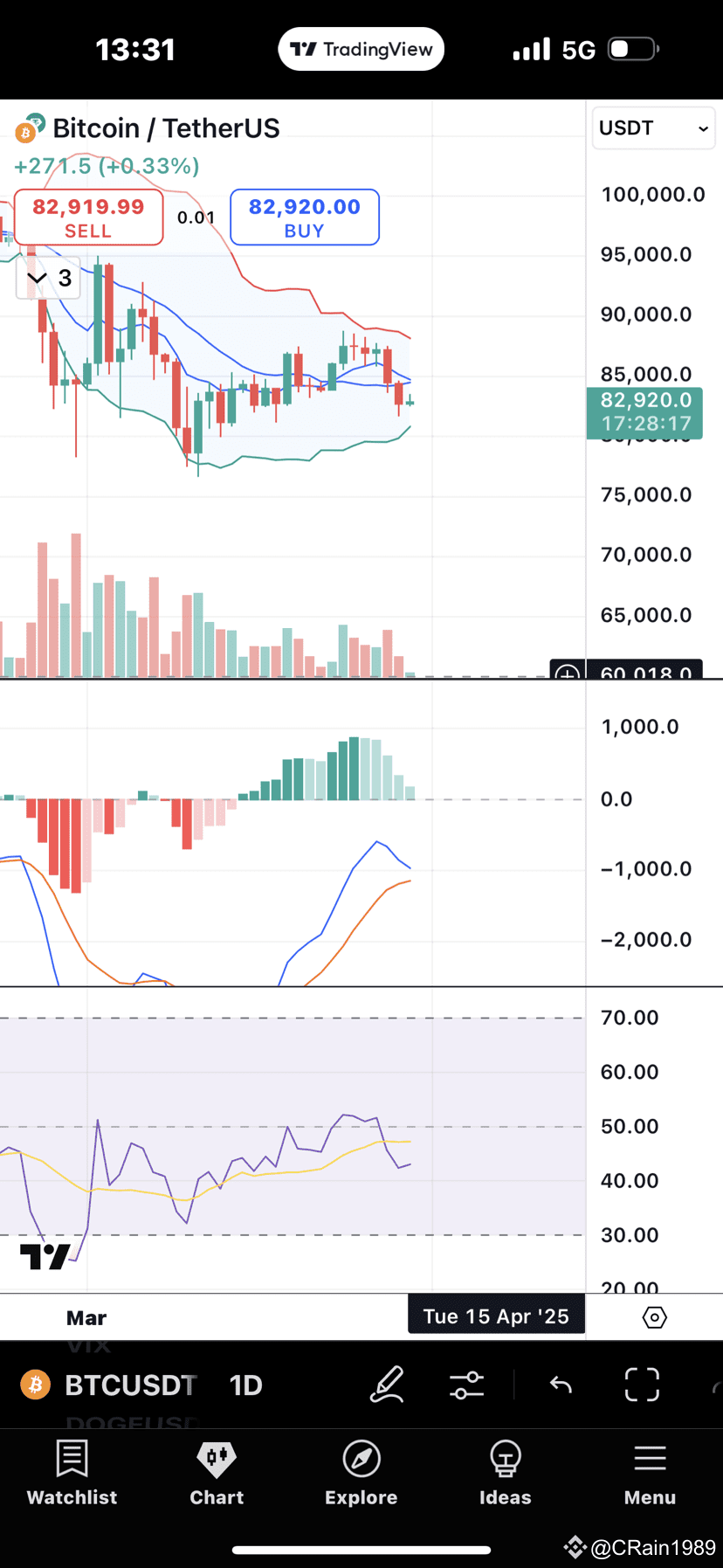Enter fullscreen chart mode
The width and height of the screenshot is (723, 1568).
(641, 1385)
